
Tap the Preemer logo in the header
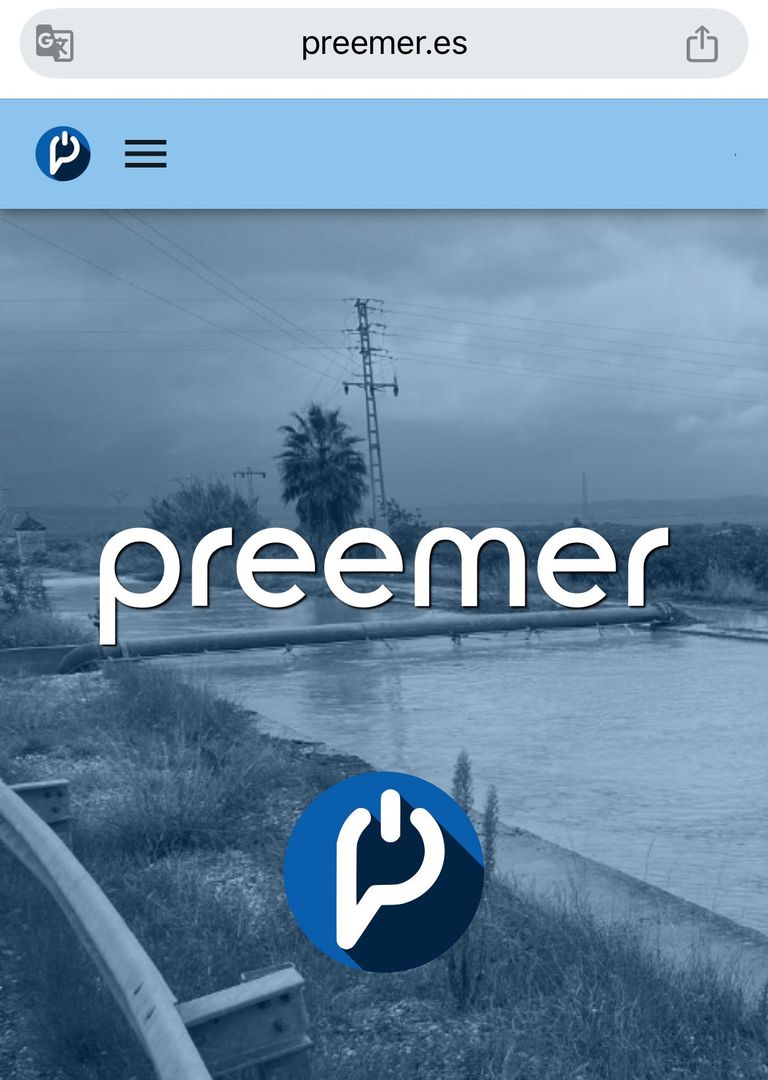pos(63,154)
